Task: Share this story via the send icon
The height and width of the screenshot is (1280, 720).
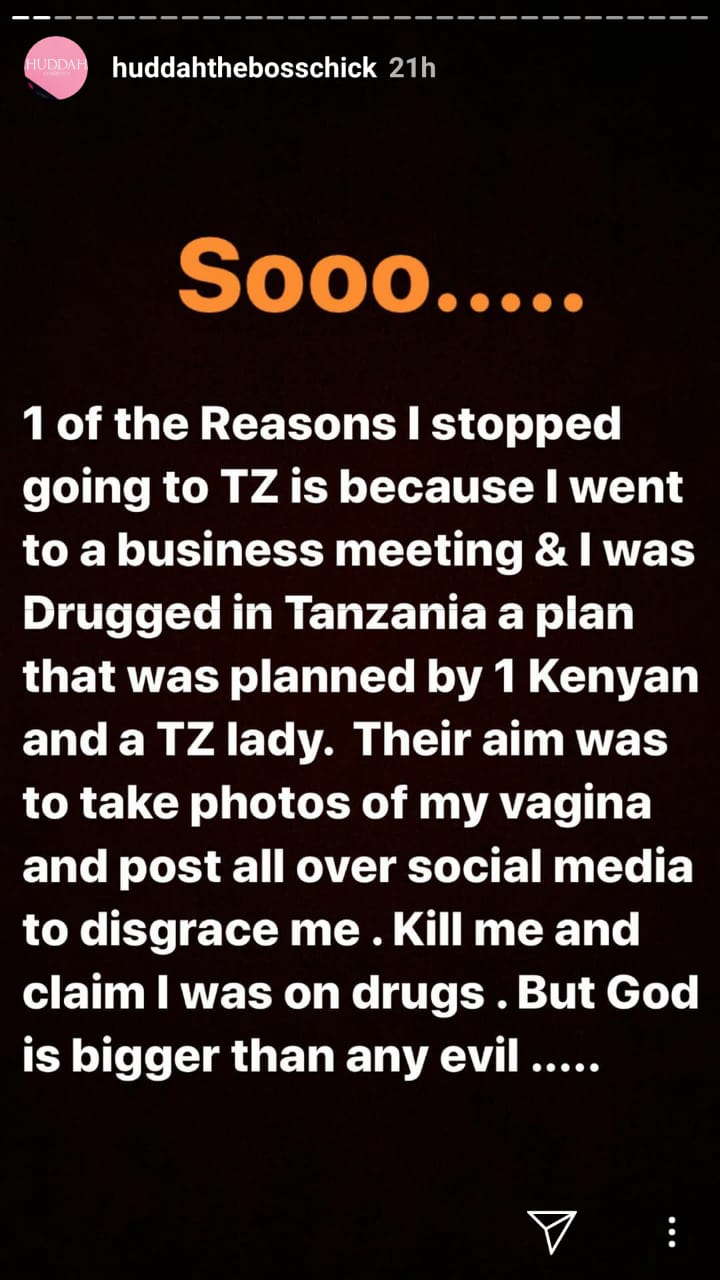Action: pos(552,1231)
